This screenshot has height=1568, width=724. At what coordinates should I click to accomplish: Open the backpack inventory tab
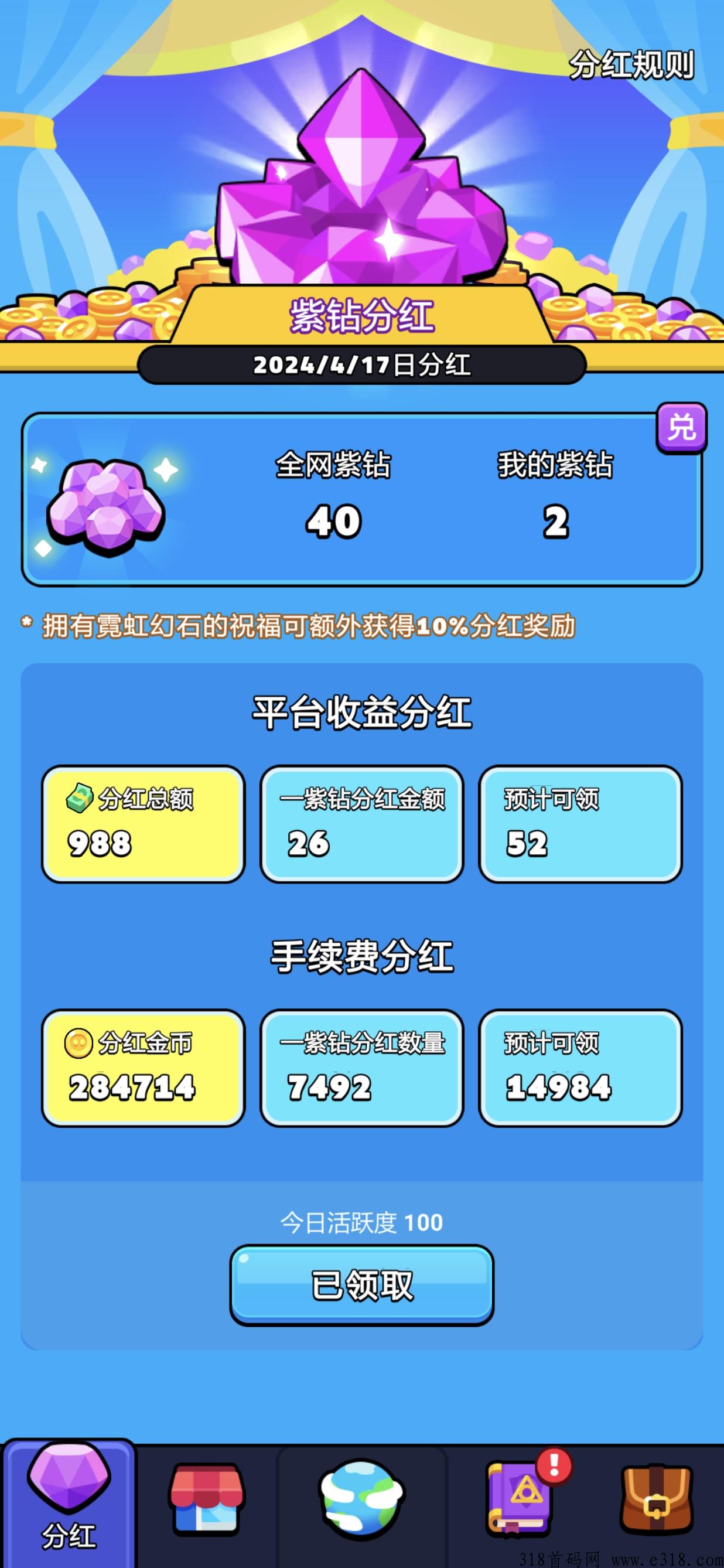[x=657, y=1499]
